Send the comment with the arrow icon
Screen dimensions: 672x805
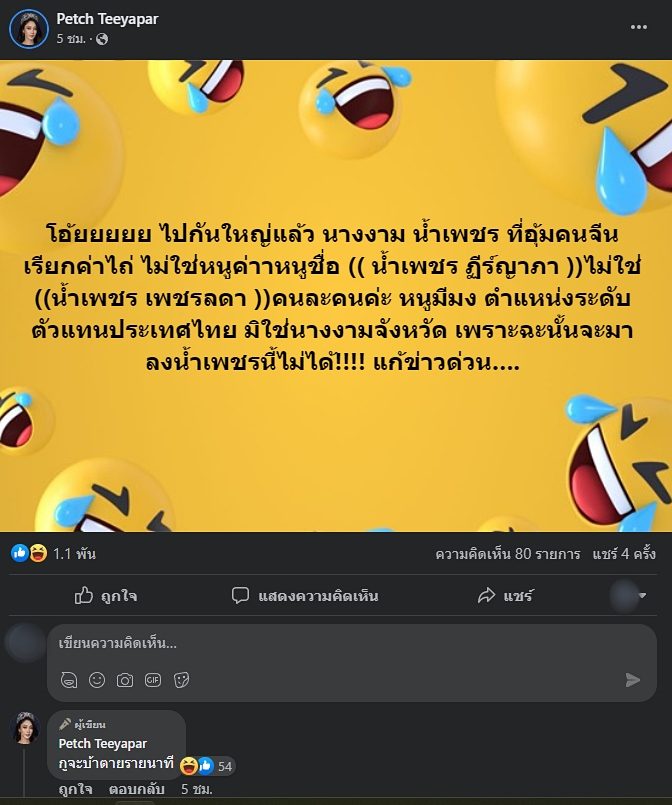pos(632,680)
